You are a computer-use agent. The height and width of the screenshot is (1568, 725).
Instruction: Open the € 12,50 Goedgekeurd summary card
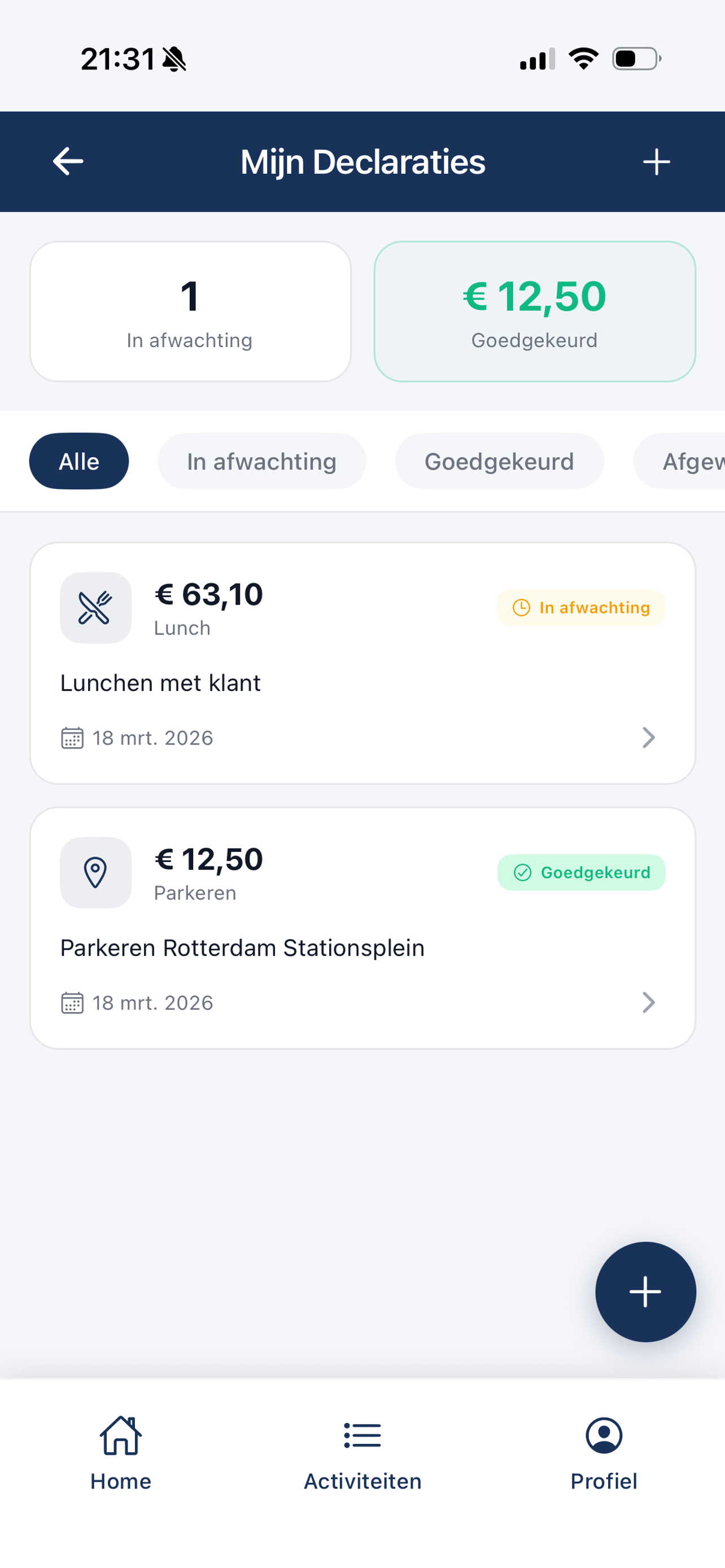(x=535, y=312)
